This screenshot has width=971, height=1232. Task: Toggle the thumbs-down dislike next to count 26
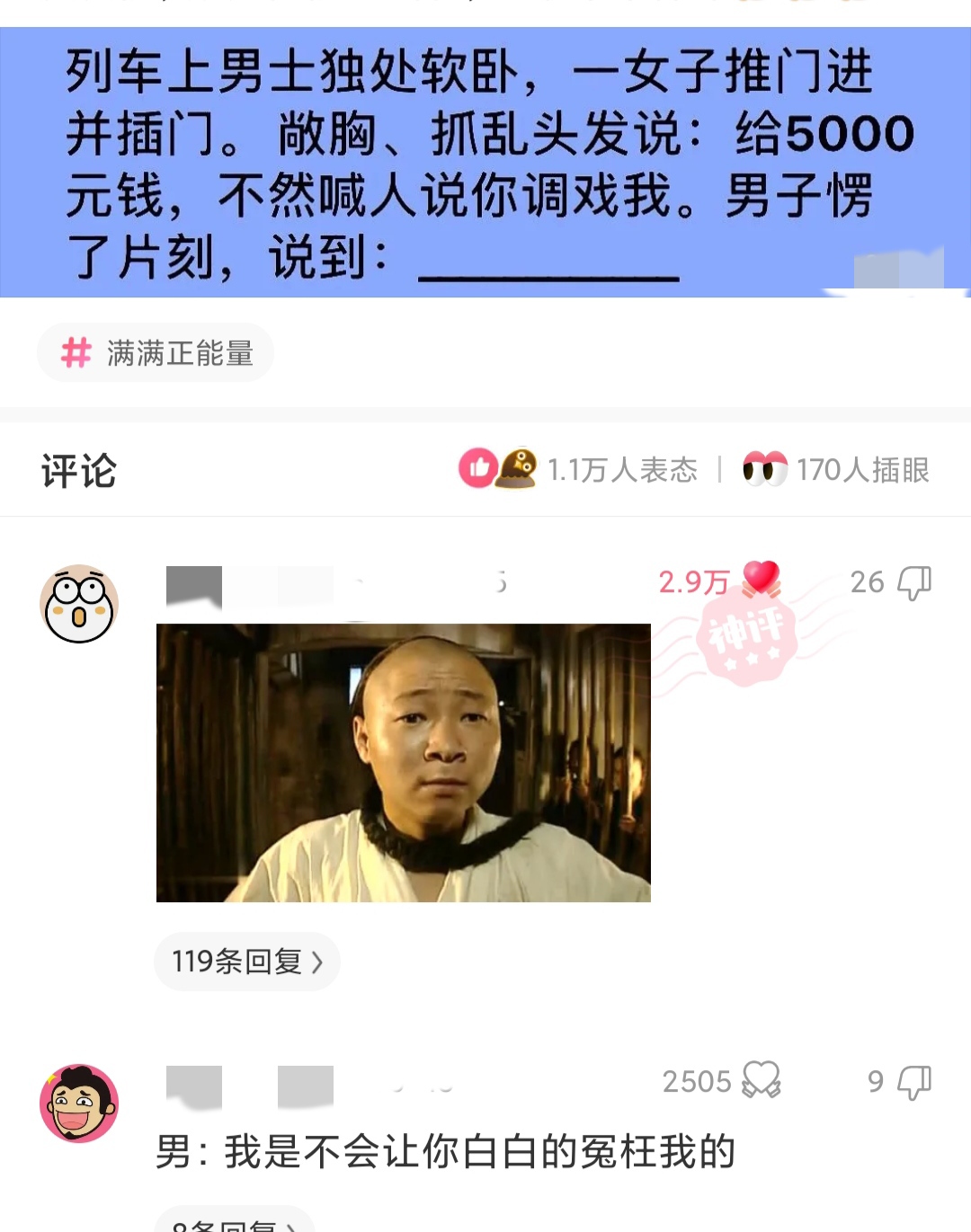(x=915, y=582)
